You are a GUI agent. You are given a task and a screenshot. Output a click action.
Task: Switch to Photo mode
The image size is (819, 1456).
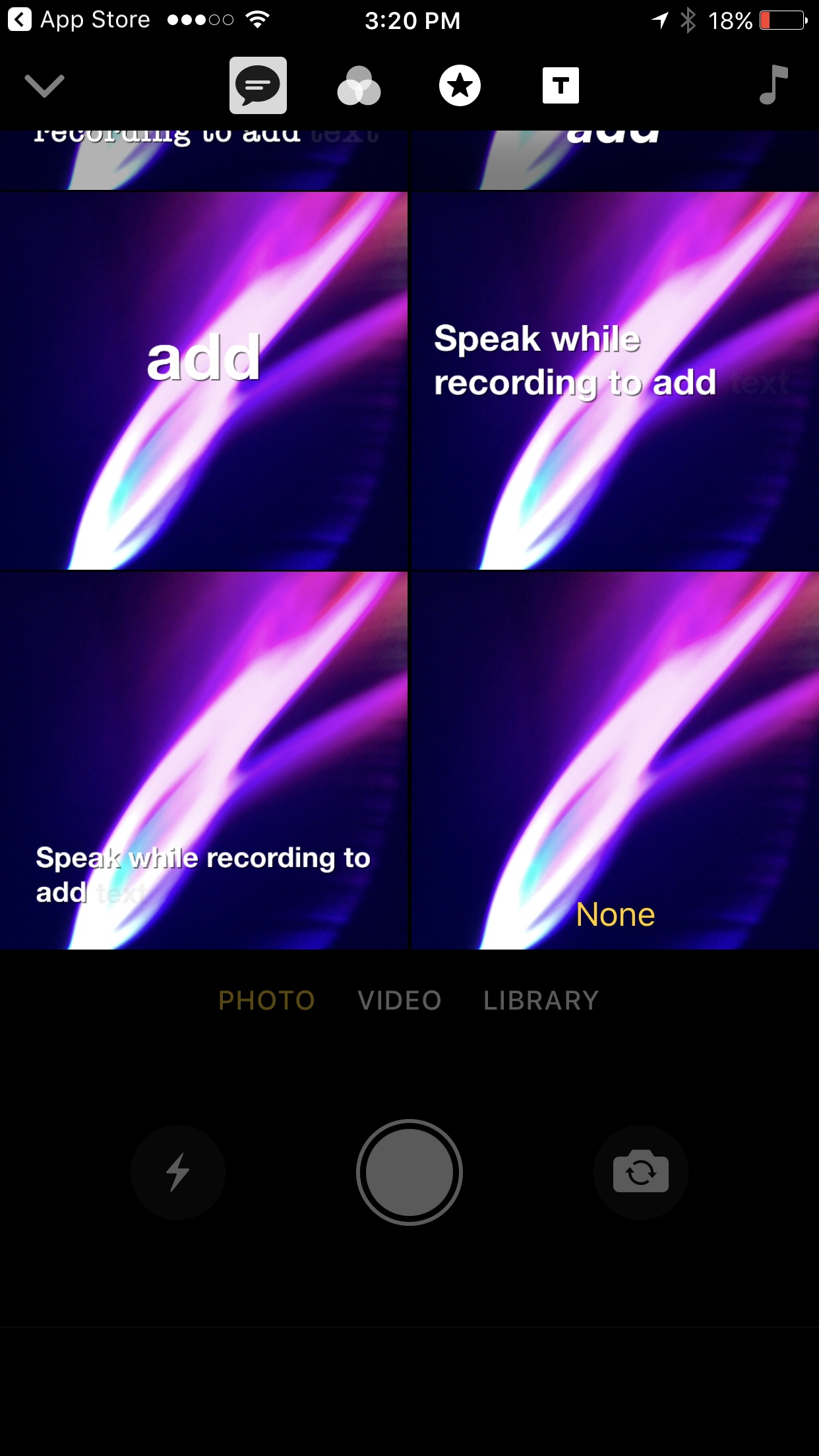click(266, 1000)
